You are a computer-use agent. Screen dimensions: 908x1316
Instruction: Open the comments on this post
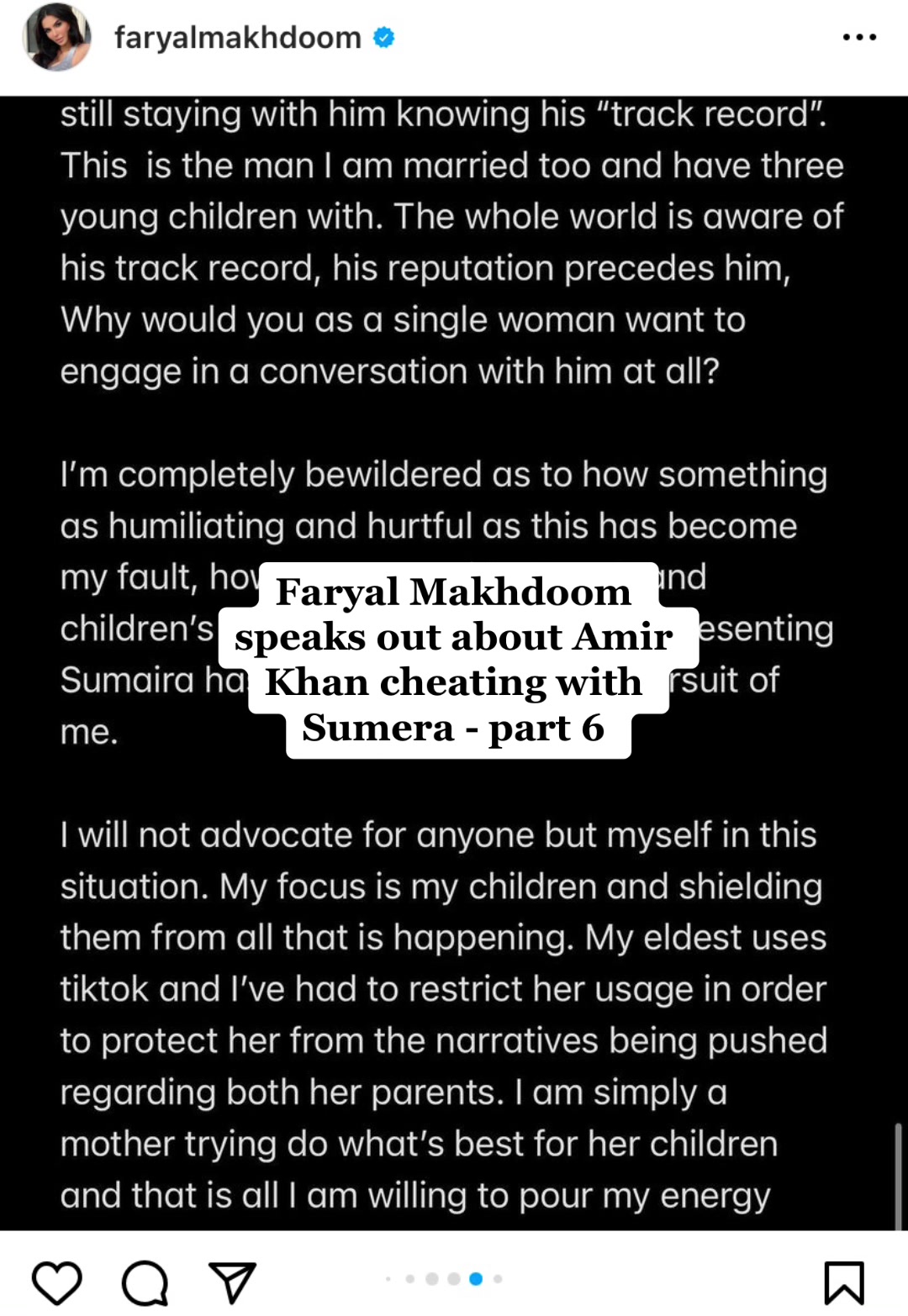145,1282
